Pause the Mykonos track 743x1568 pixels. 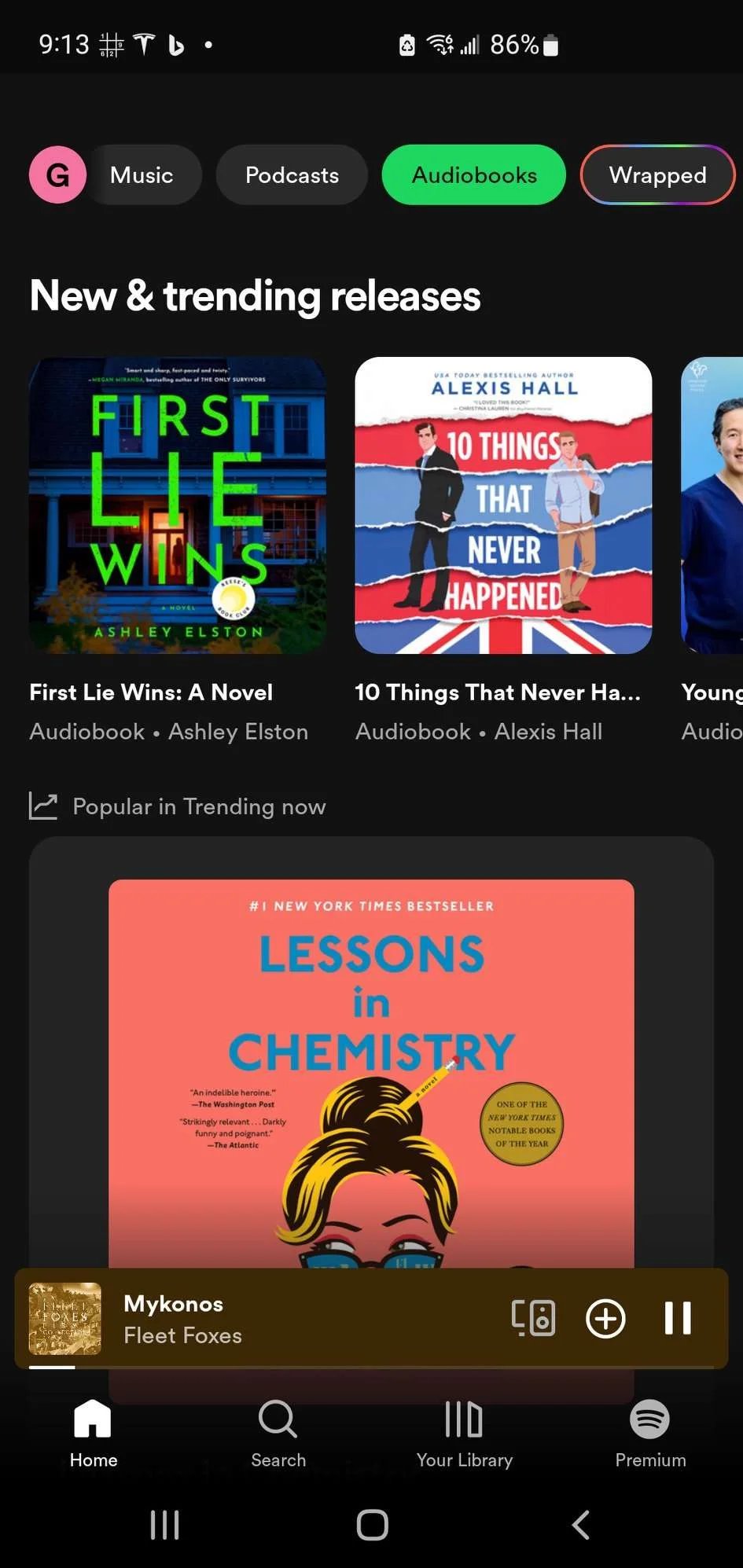coord(678,1318)
